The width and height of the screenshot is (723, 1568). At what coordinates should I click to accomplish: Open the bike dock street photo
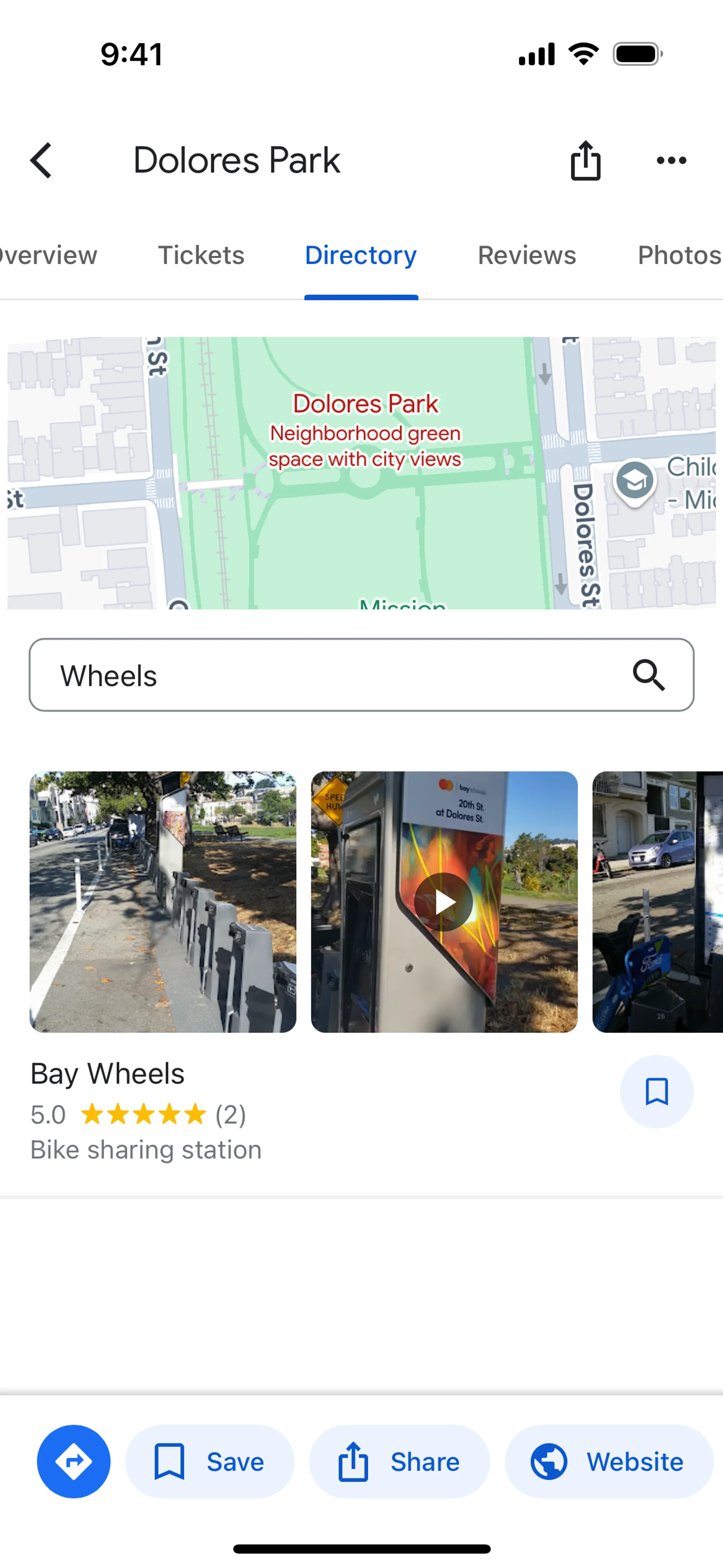pos(163,902)
